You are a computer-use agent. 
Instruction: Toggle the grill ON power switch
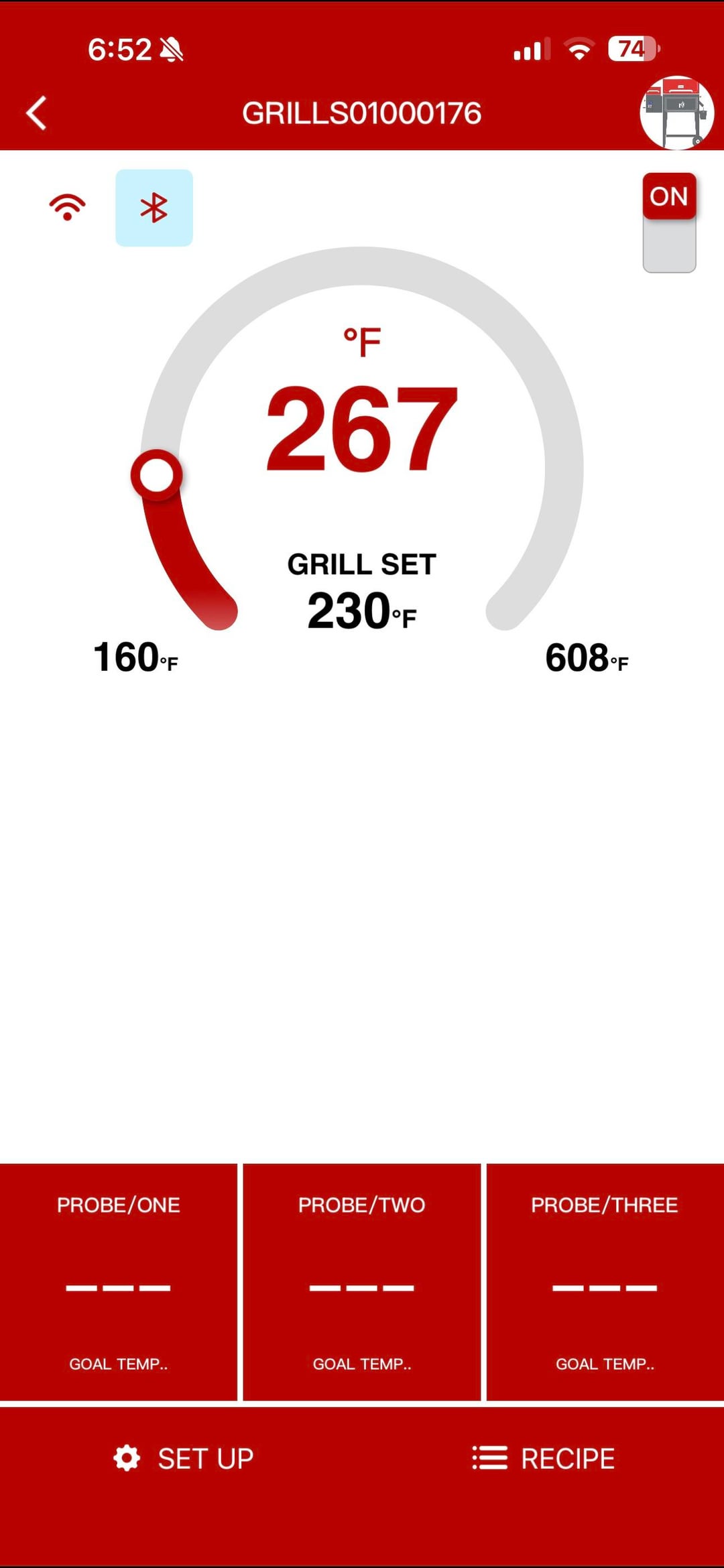coord(669,222)
